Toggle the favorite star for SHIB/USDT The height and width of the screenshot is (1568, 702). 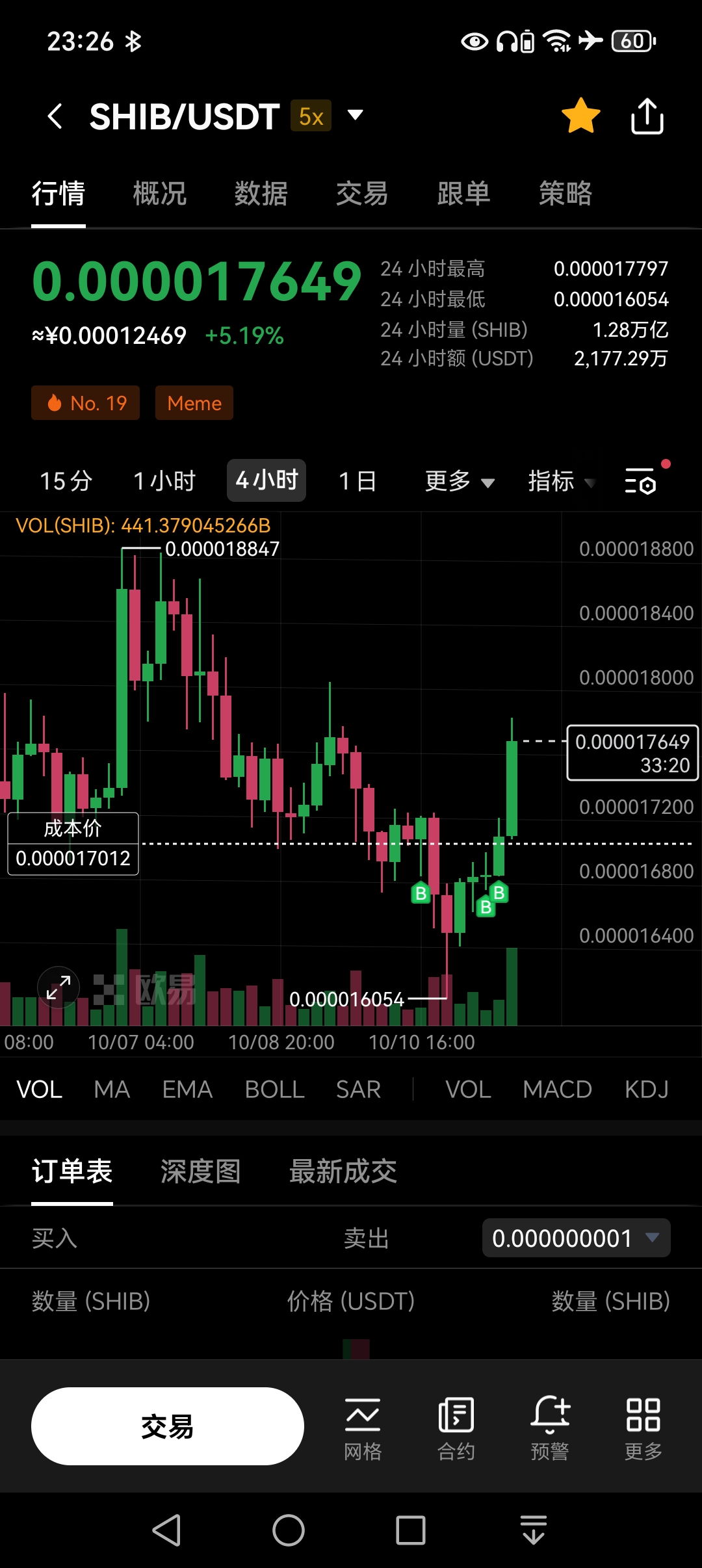pos(580,114)
